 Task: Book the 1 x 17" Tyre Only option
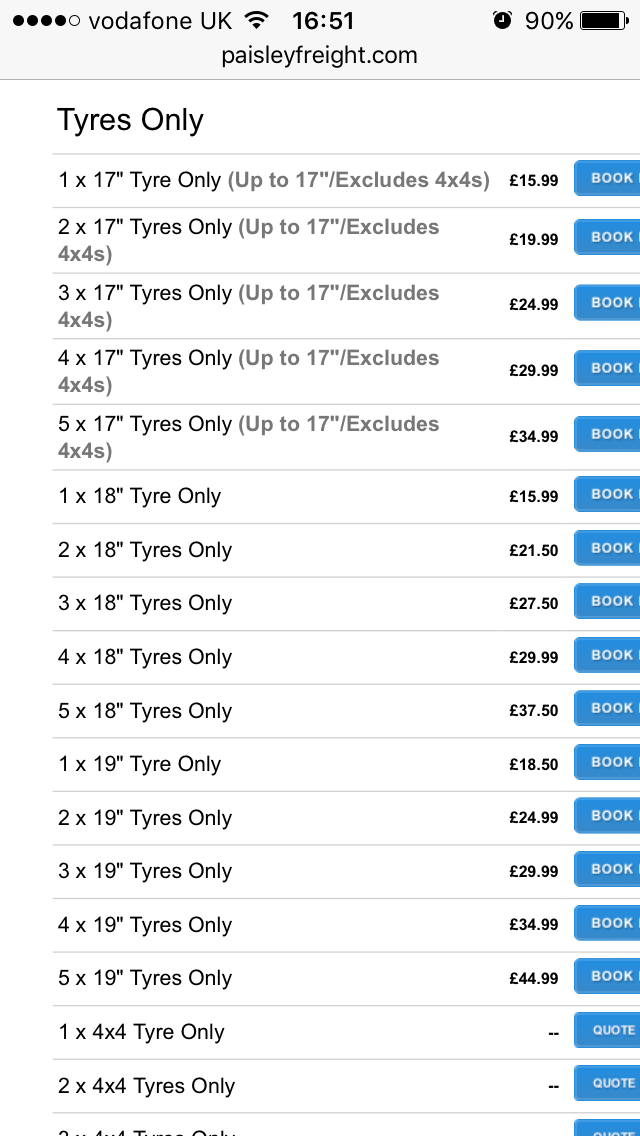tap(607, 178)
